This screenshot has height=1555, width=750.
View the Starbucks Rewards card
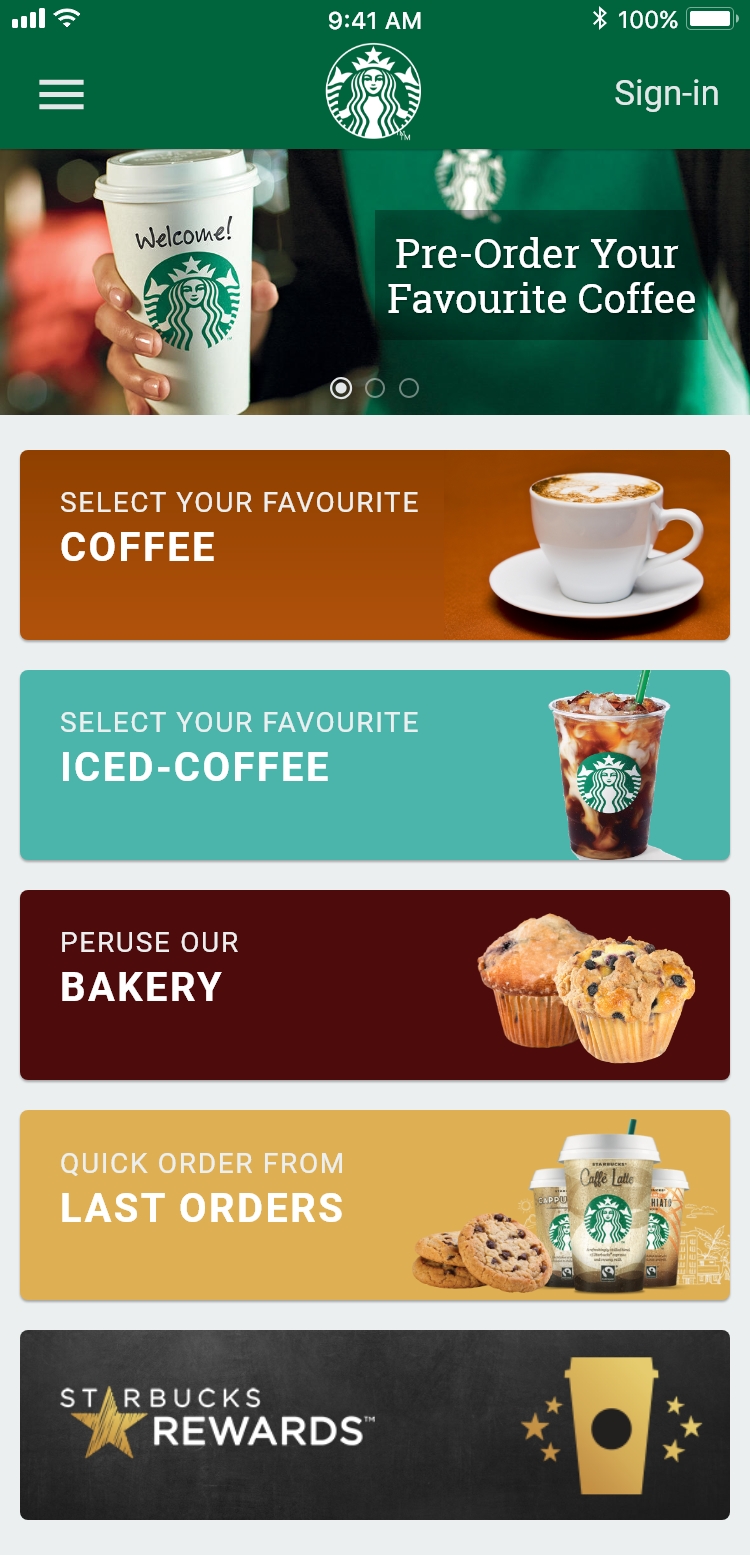[x=375, y=1425]
